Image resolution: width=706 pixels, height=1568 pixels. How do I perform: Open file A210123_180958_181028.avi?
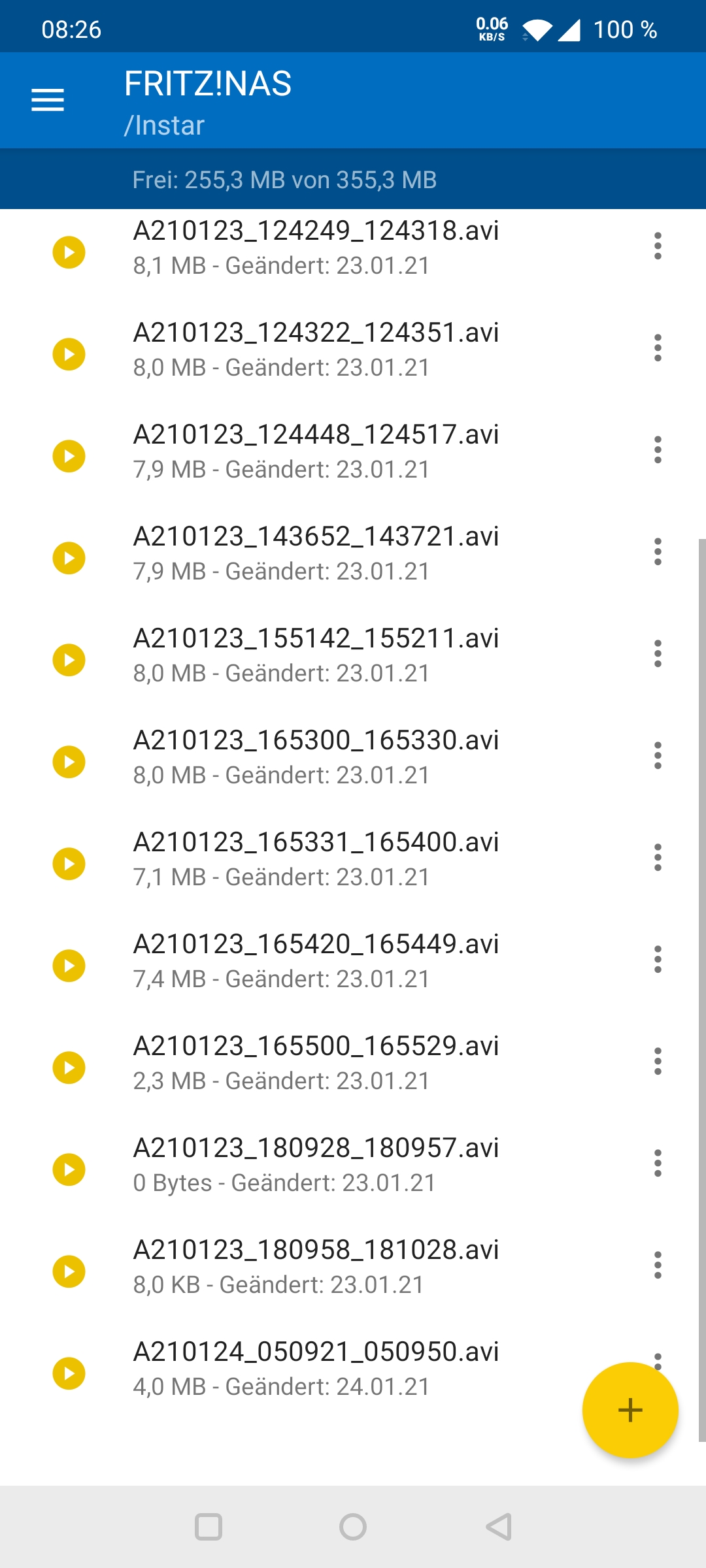tap(316, 1266)
